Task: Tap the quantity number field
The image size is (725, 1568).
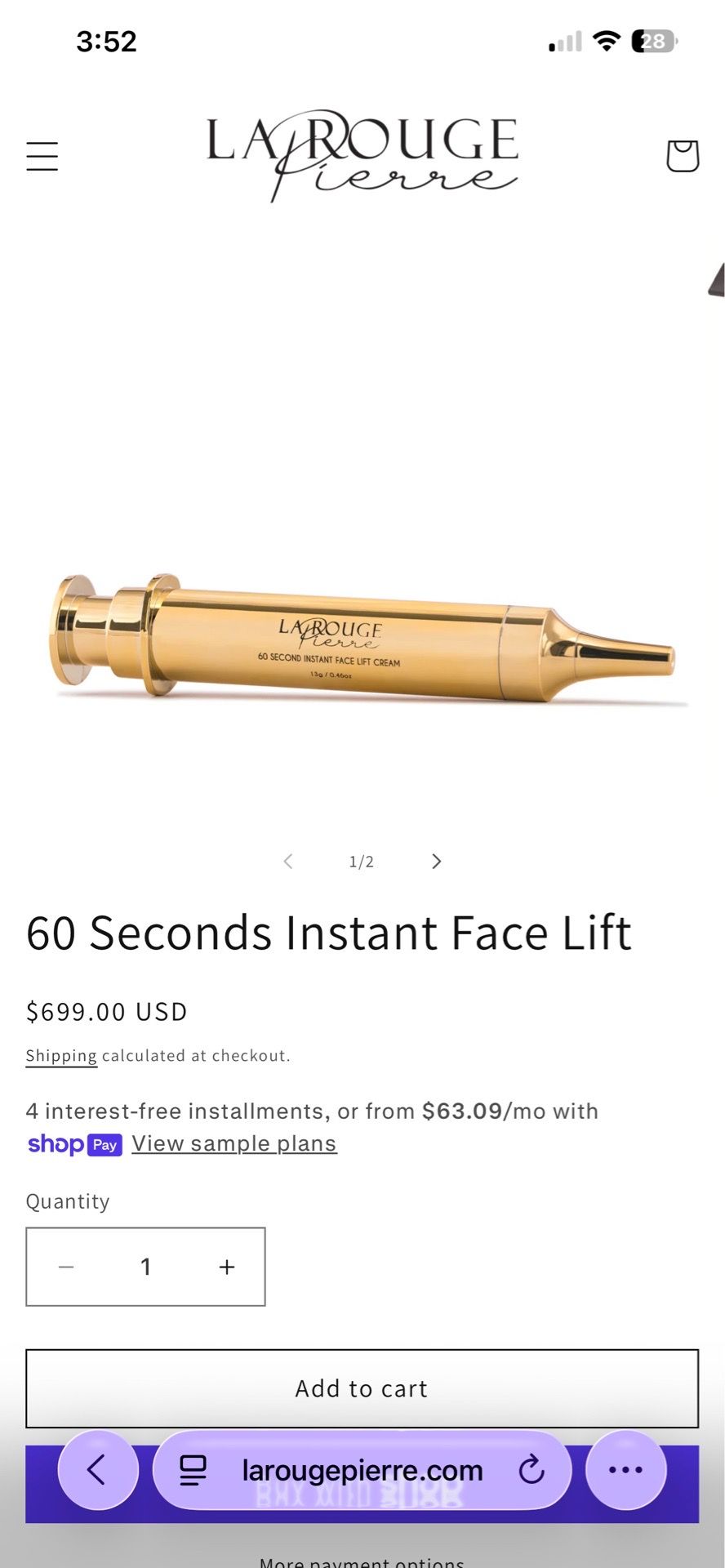Action: [146, 1267]
